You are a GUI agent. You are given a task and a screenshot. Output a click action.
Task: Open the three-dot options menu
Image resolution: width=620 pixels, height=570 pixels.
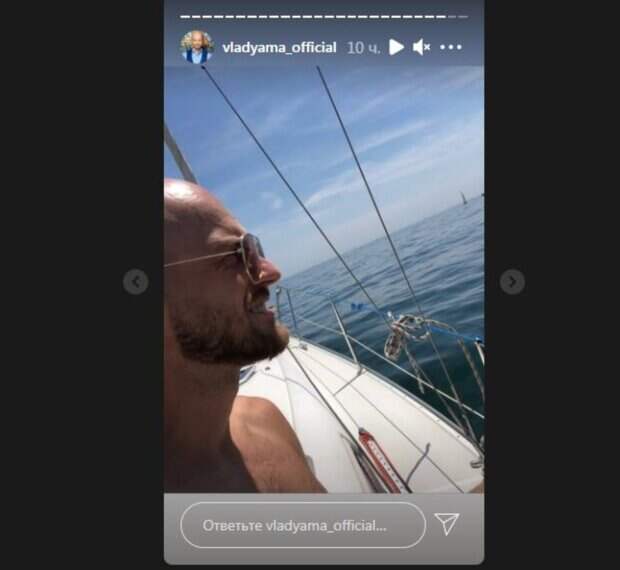[451, 47]
